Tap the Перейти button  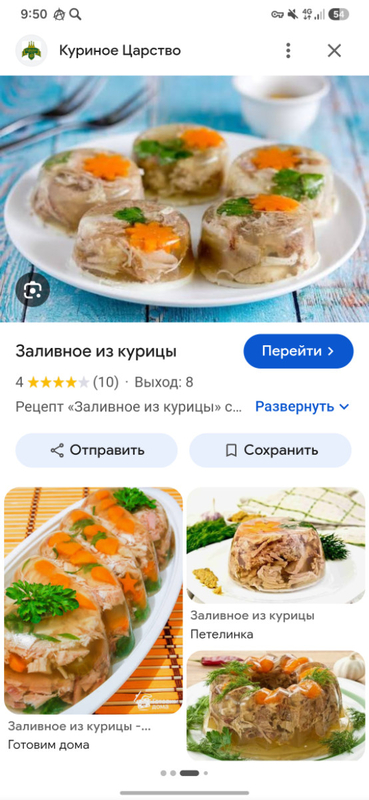point(299,351)
